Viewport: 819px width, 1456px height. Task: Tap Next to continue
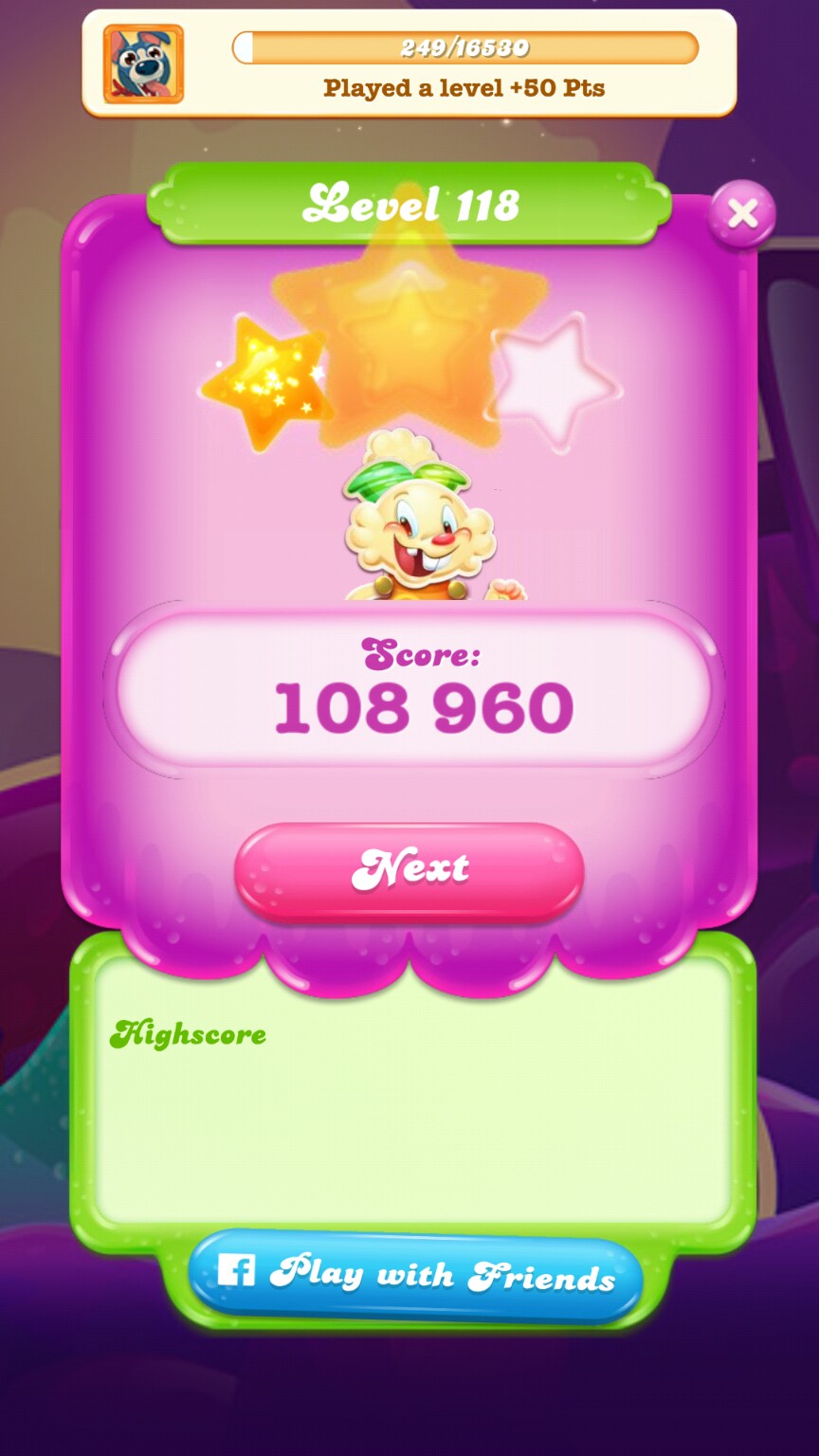pos(409,869)
